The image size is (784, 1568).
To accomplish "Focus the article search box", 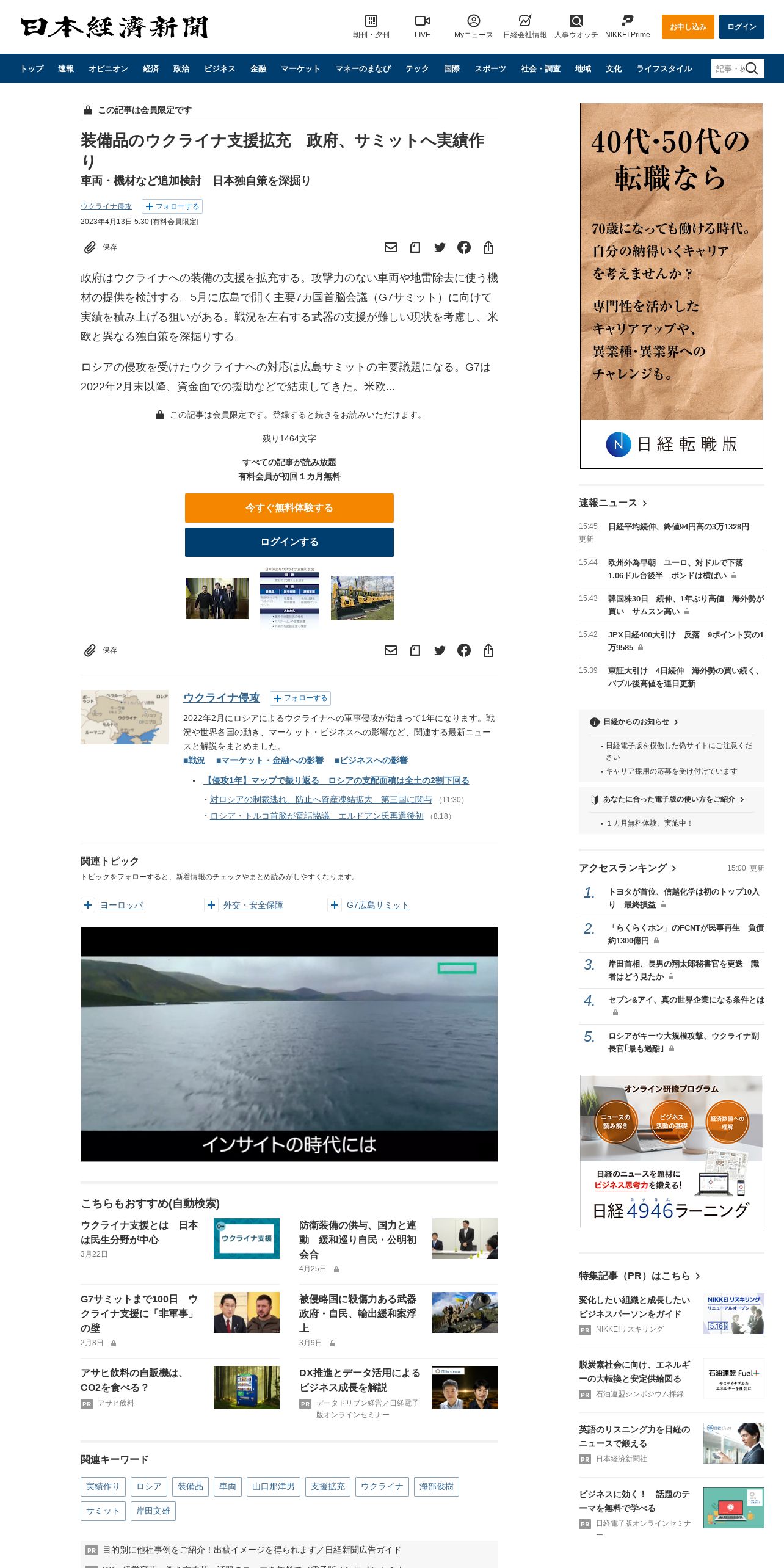I will click(738, 68).
